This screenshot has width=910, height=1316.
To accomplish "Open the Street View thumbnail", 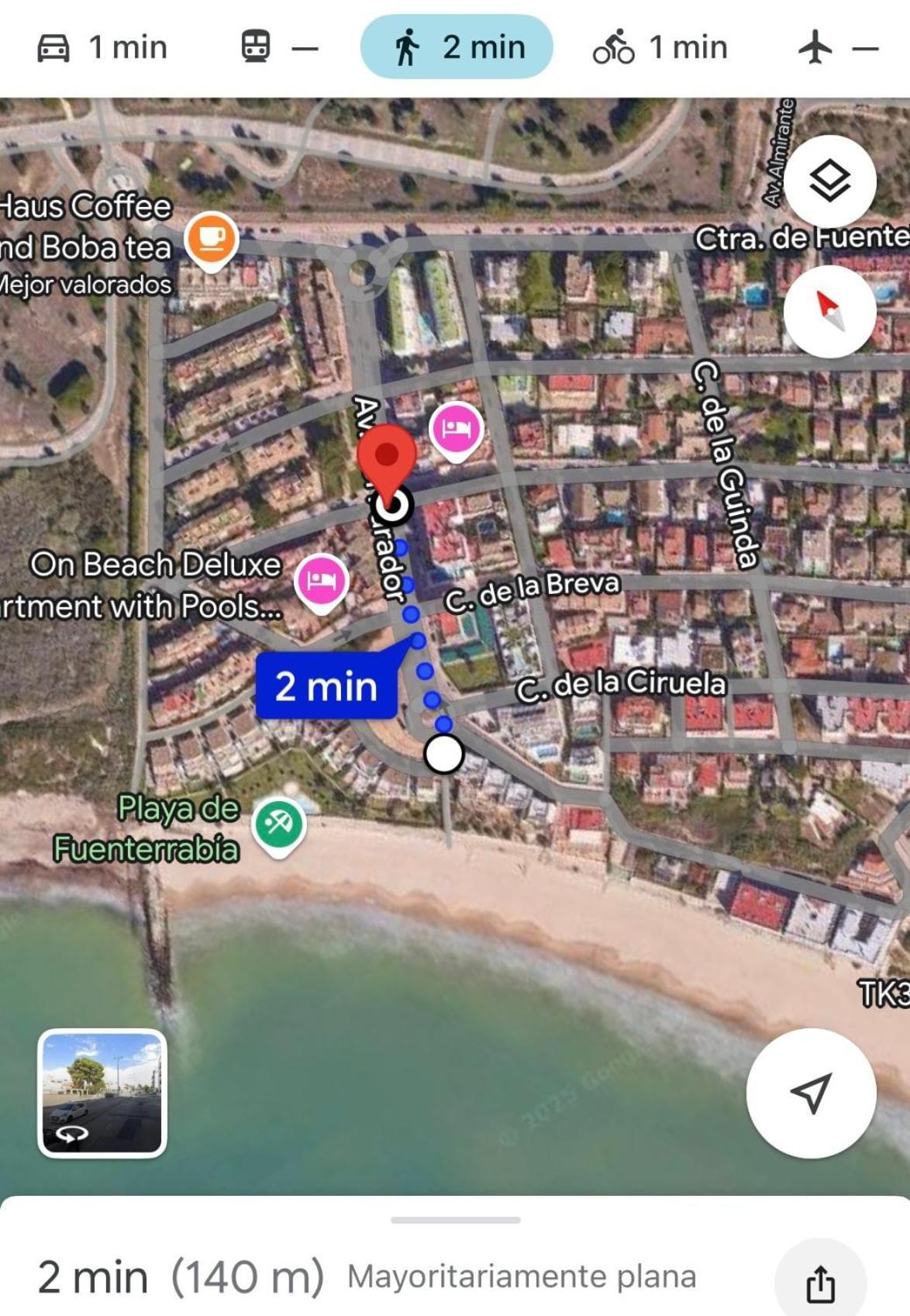I will pyautogui.click(x=102, y=1093).
